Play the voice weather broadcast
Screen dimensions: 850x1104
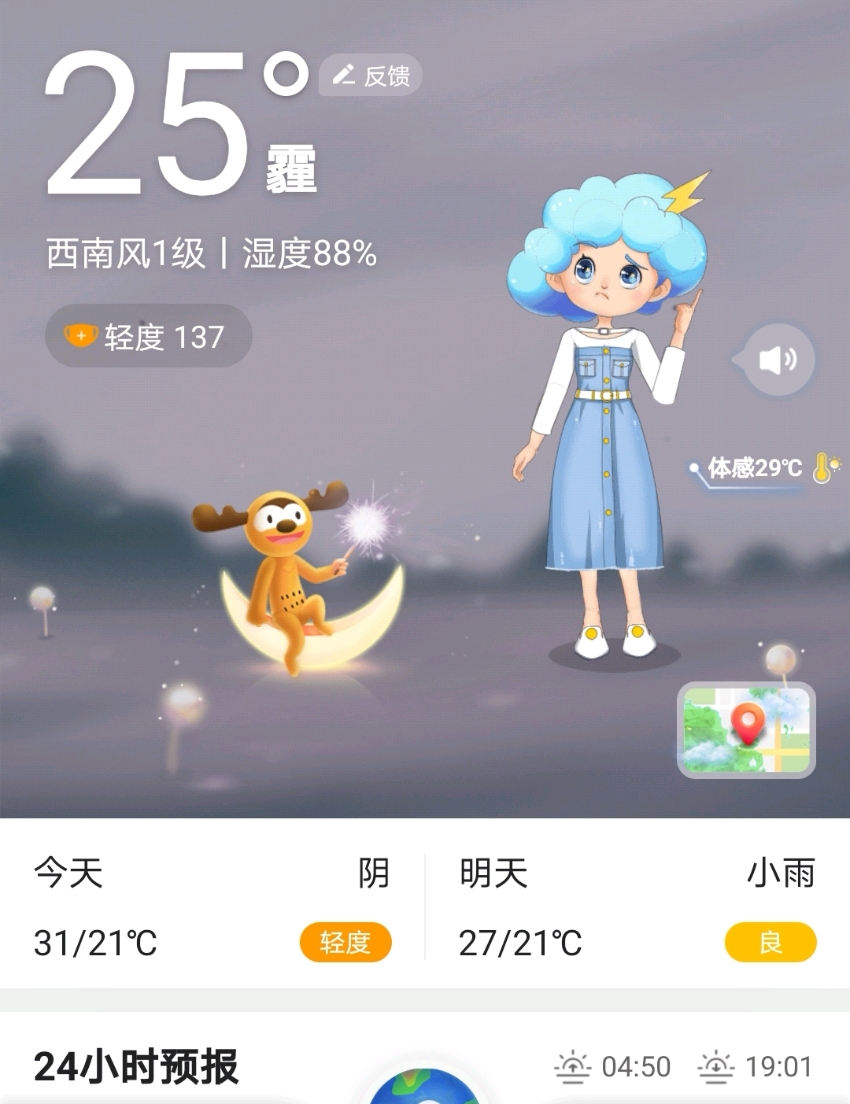tap(778, 359)
